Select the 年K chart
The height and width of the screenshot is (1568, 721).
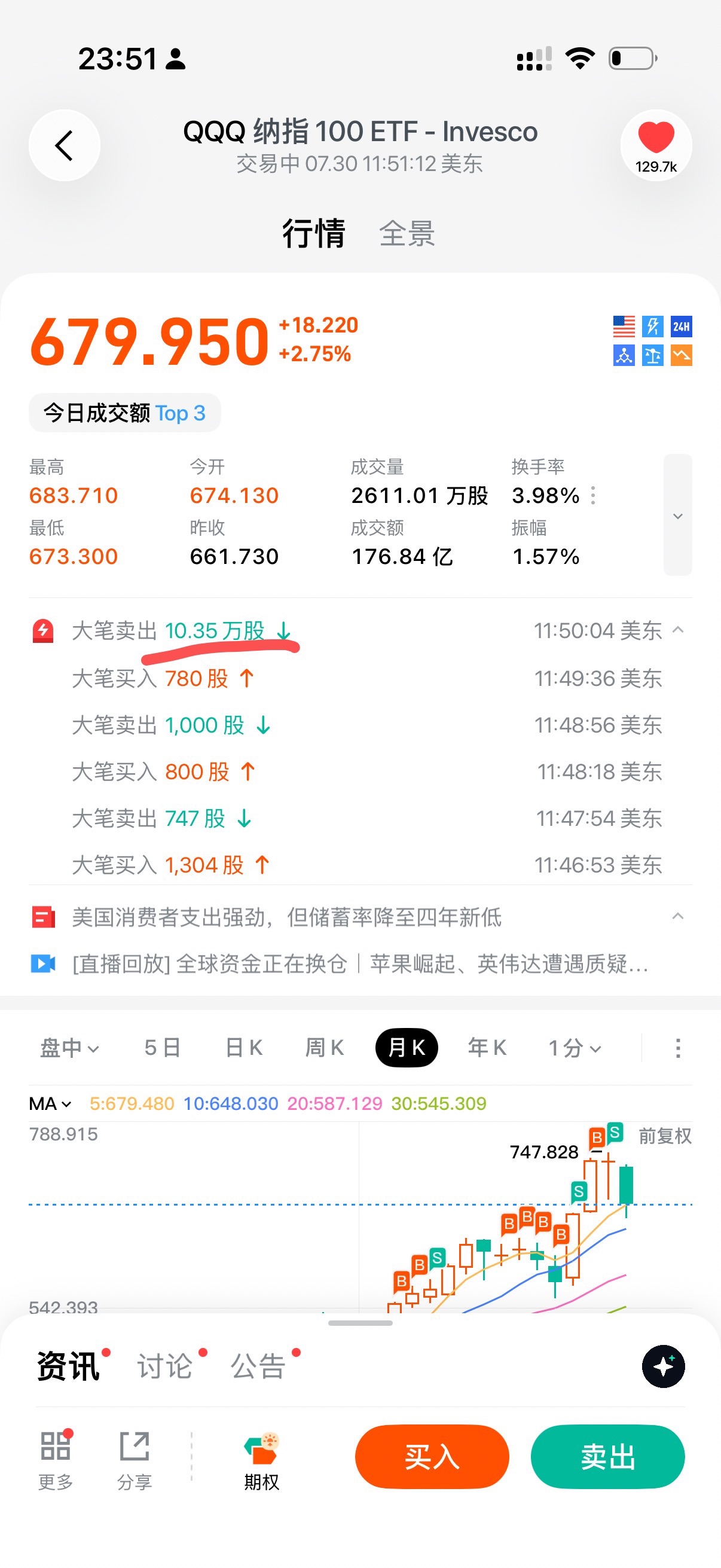tap(487, 1048)
